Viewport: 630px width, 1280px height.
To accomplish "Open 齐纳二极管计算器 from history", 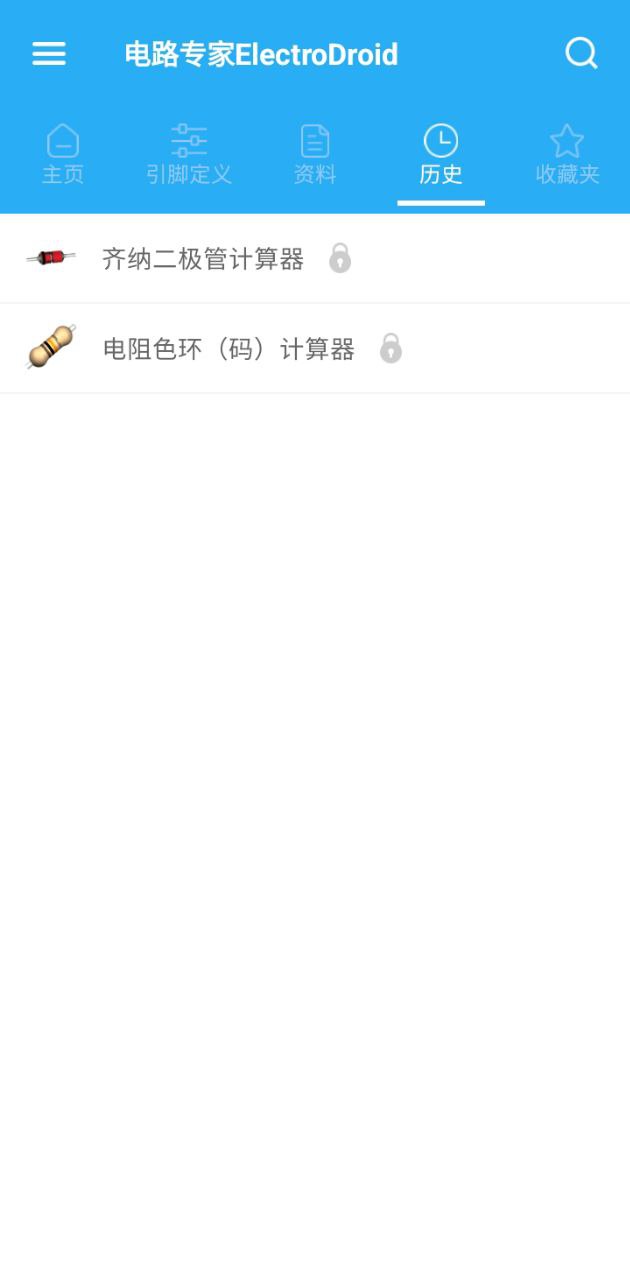I will (204, 260).
